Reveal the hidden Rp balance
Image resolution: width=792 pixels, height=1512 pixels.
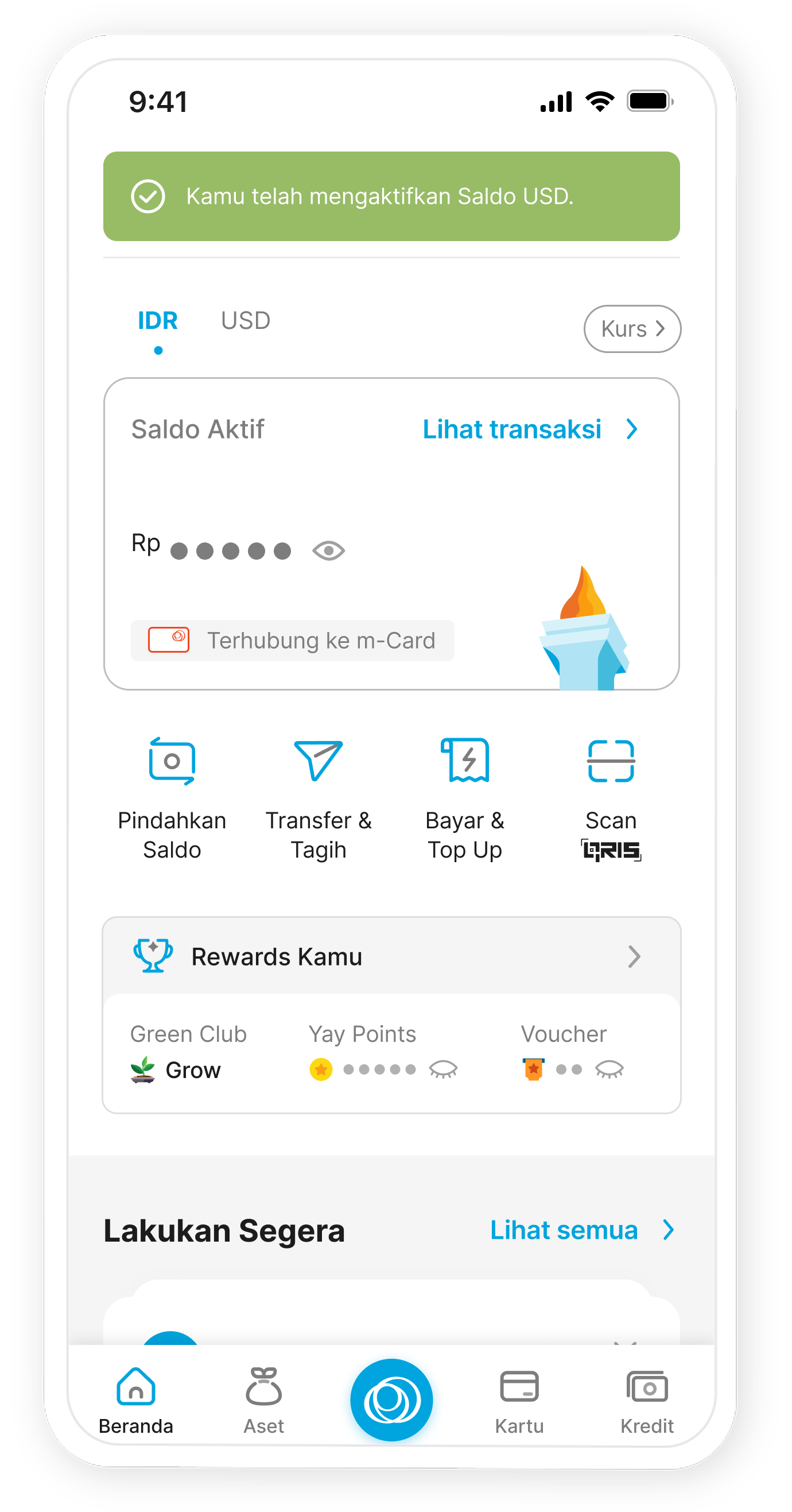pyautogui.click(x=328, y=550)
